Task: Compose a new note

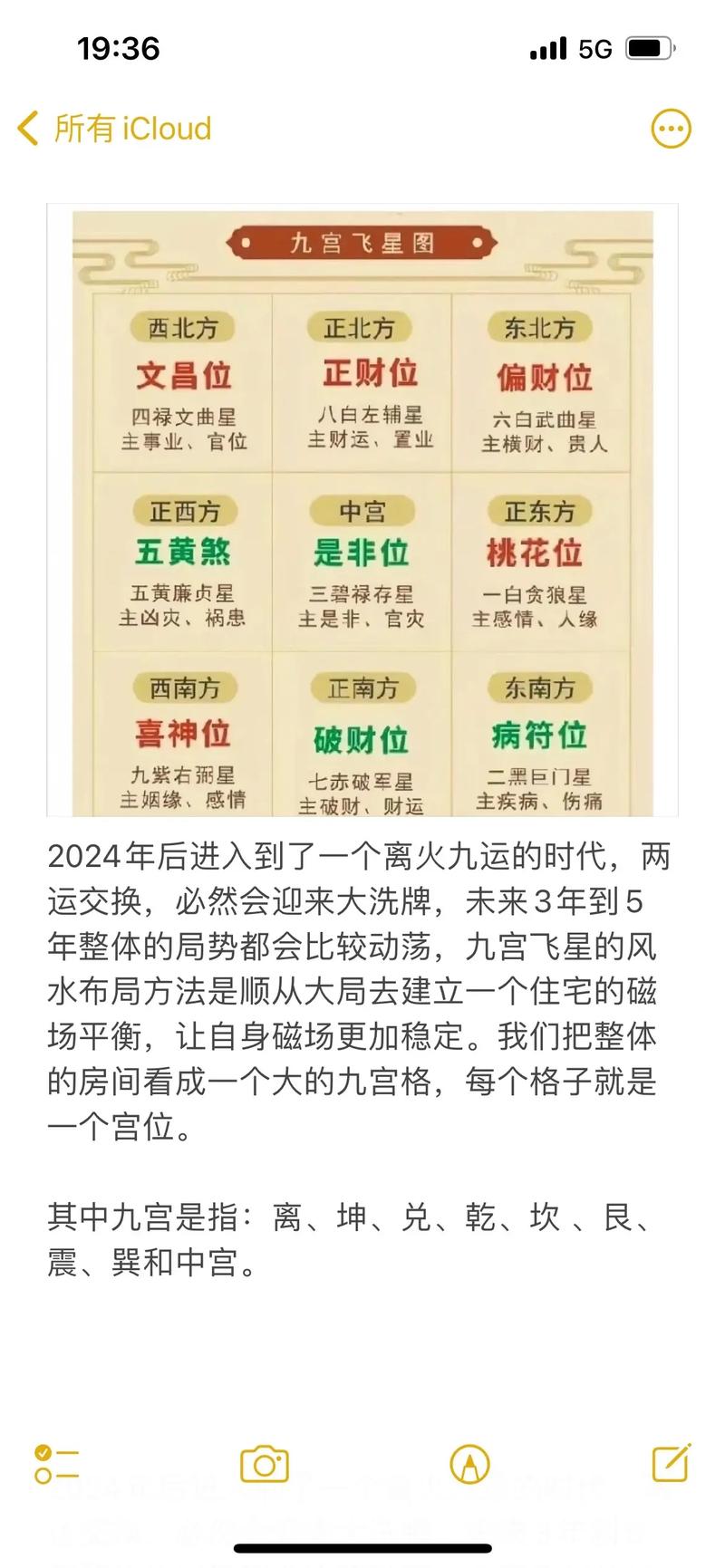Action: [672, 1463]
